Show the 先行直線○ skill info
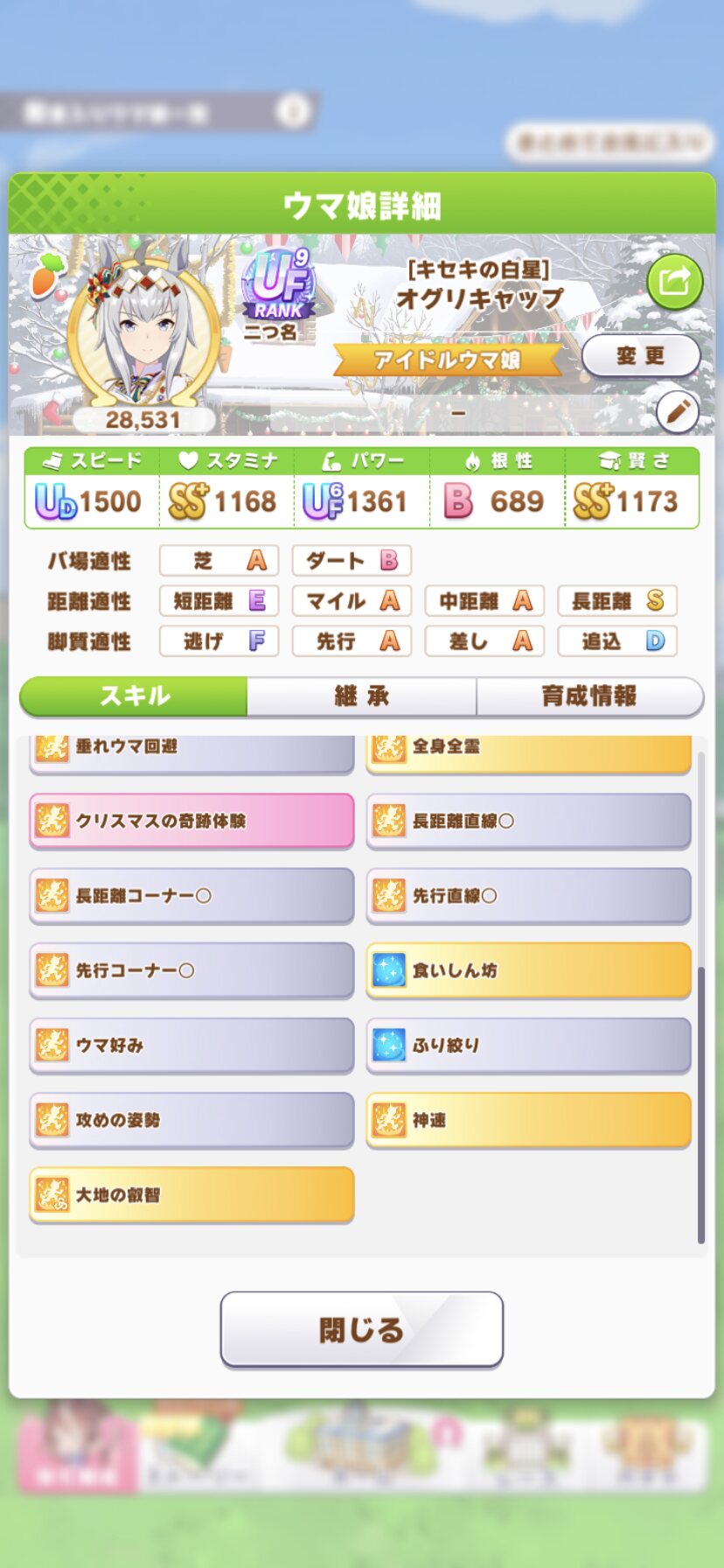The width and height of the screenshot is (724, 1568). click(528, 895)
